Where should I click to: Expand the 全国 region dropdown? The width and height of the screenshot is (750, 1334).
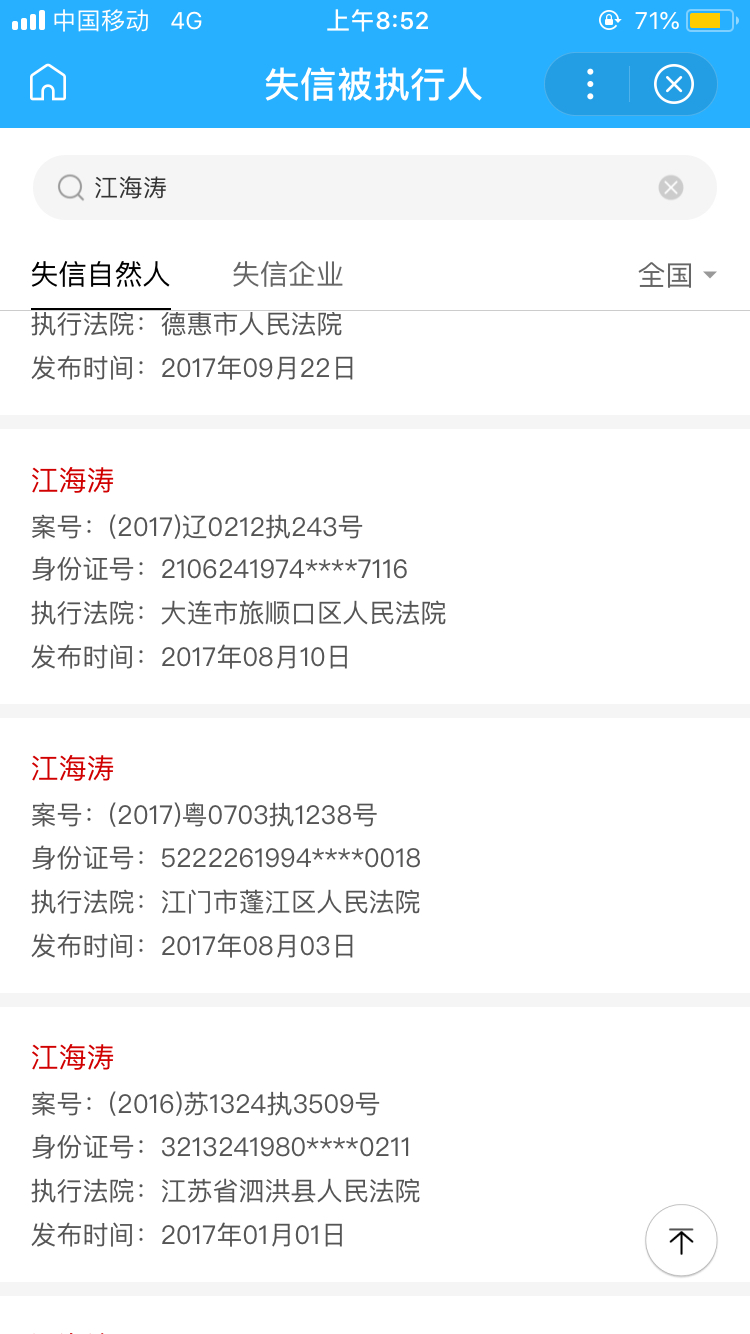[677, 275]
